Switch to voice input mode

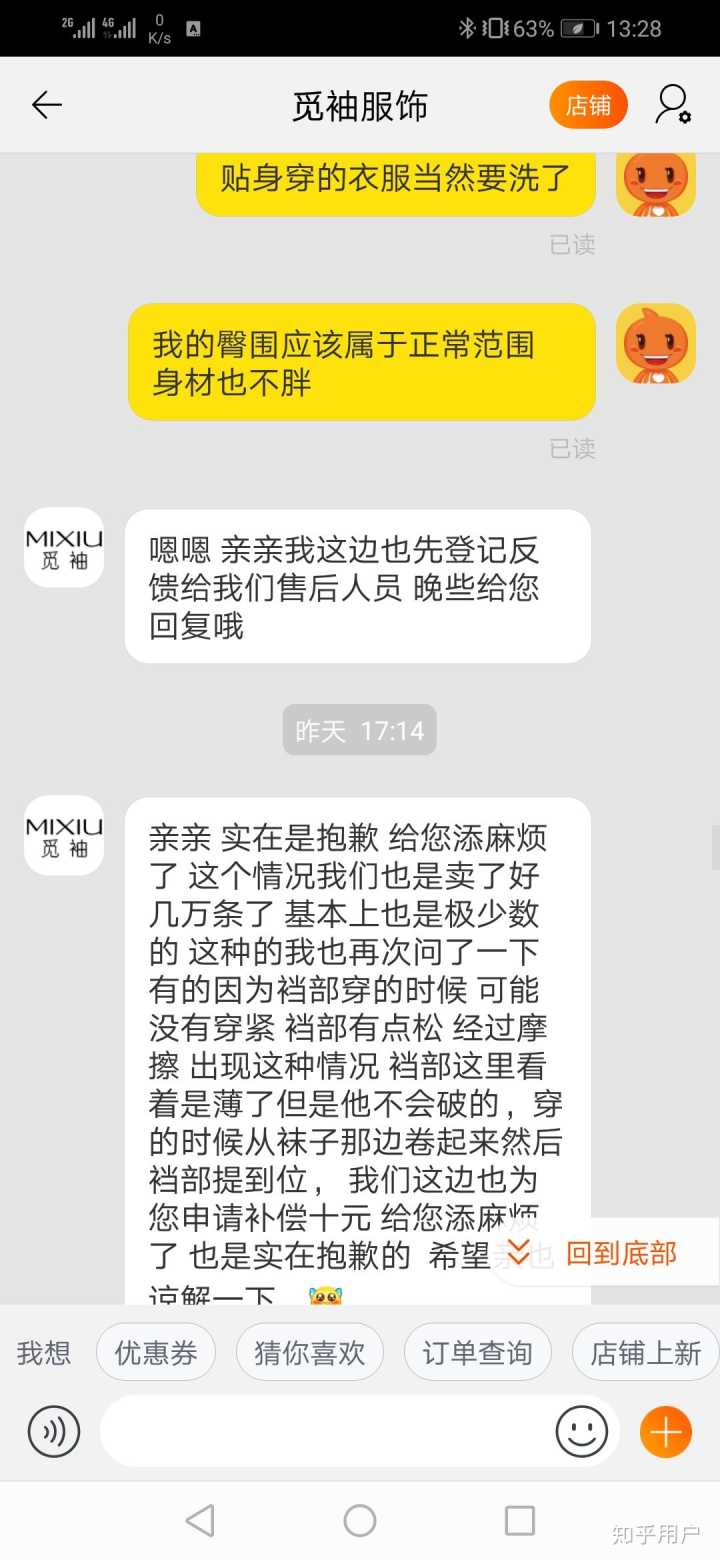(53, 1432)
